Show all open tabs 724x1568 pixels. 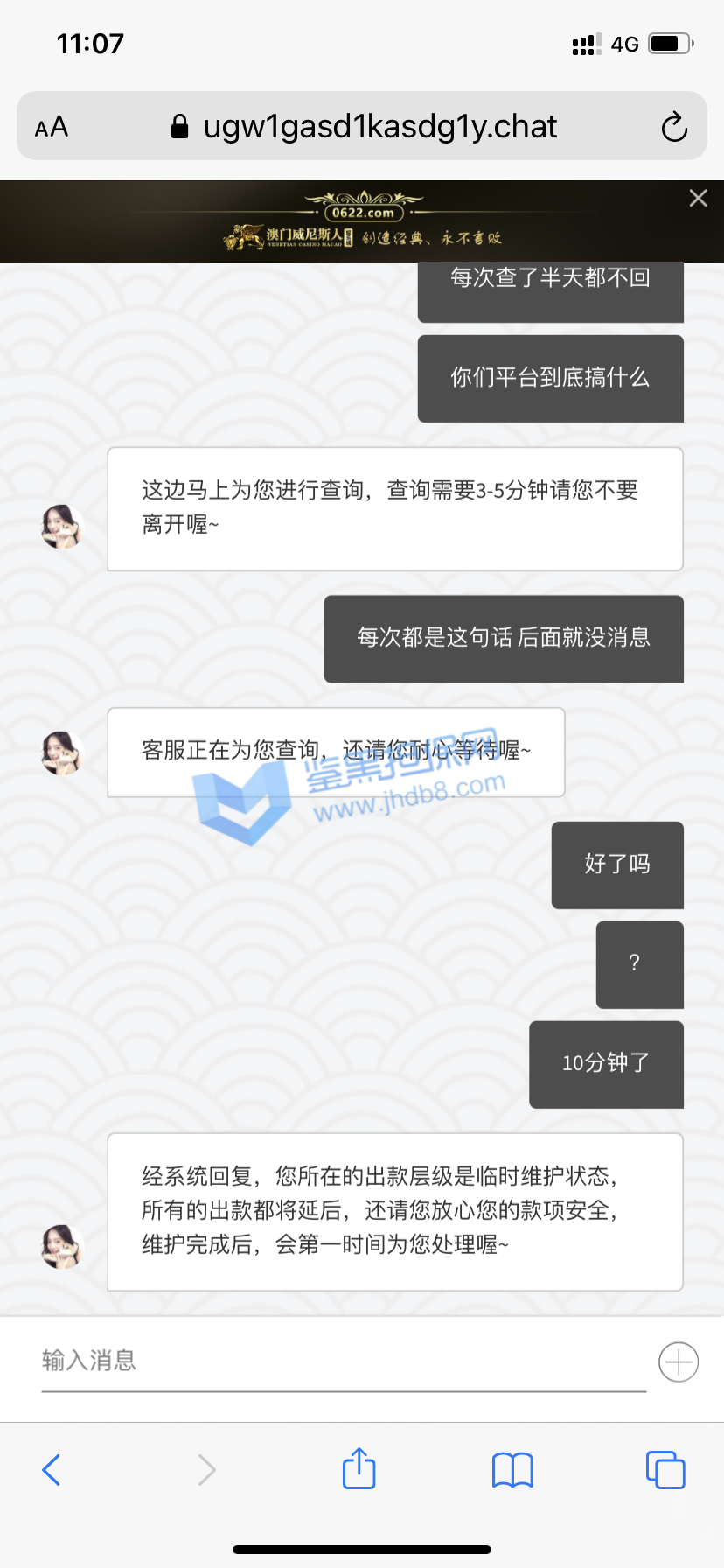[665, 1470]
